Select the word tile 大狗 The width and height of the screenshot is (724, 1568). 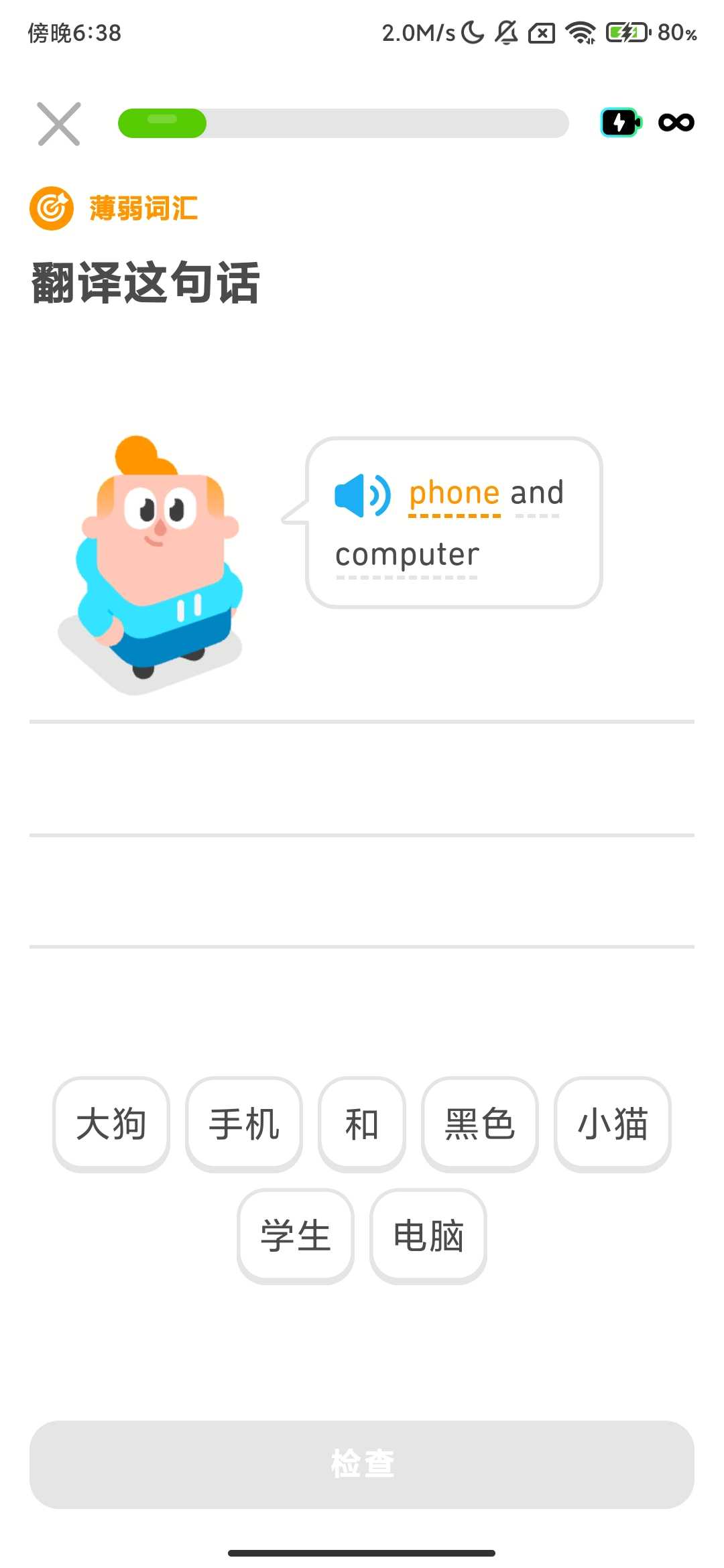click(x=111, y=1124)
